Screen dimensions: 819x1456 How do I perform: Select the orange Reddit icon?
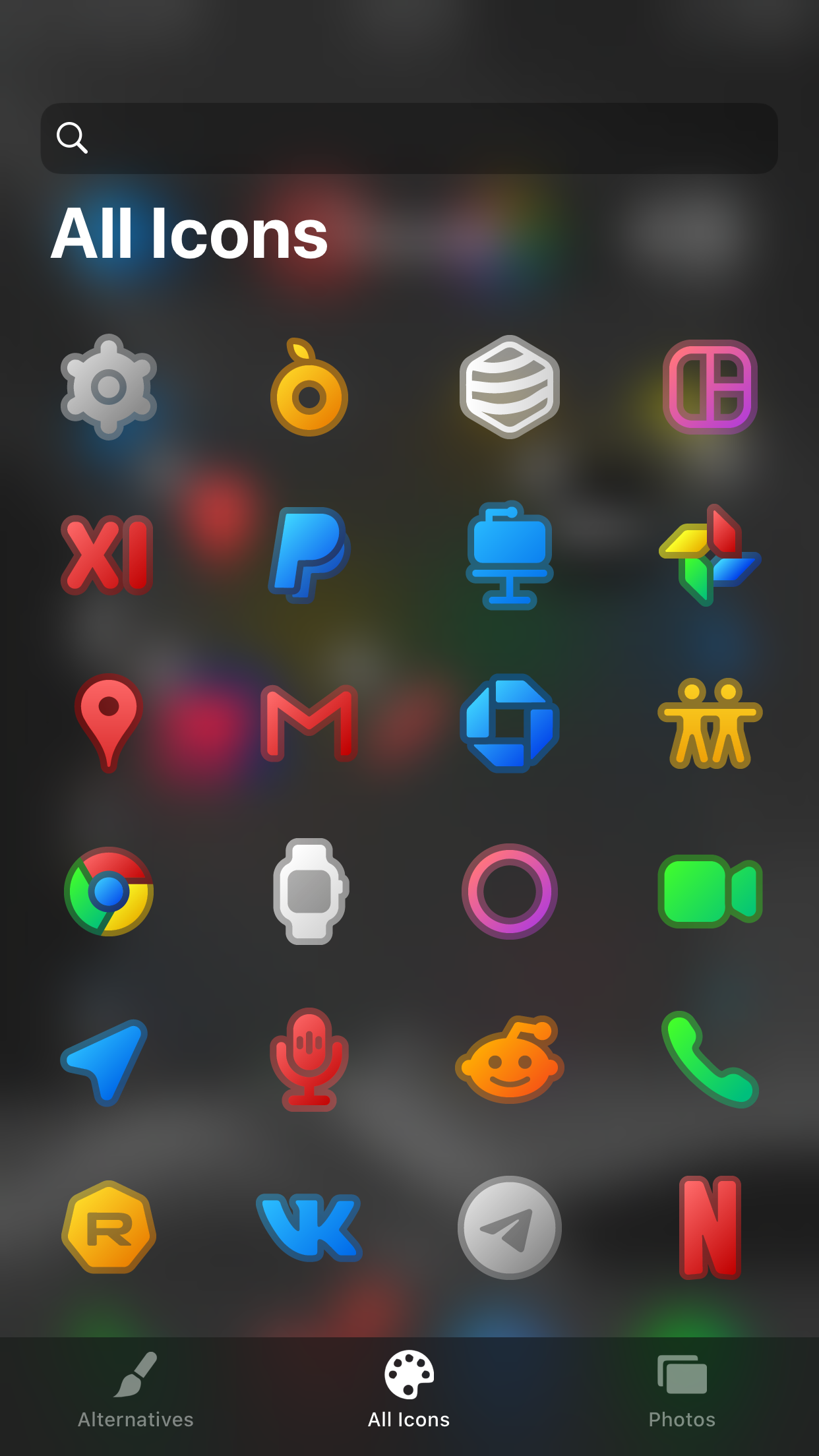[510, 1060]
